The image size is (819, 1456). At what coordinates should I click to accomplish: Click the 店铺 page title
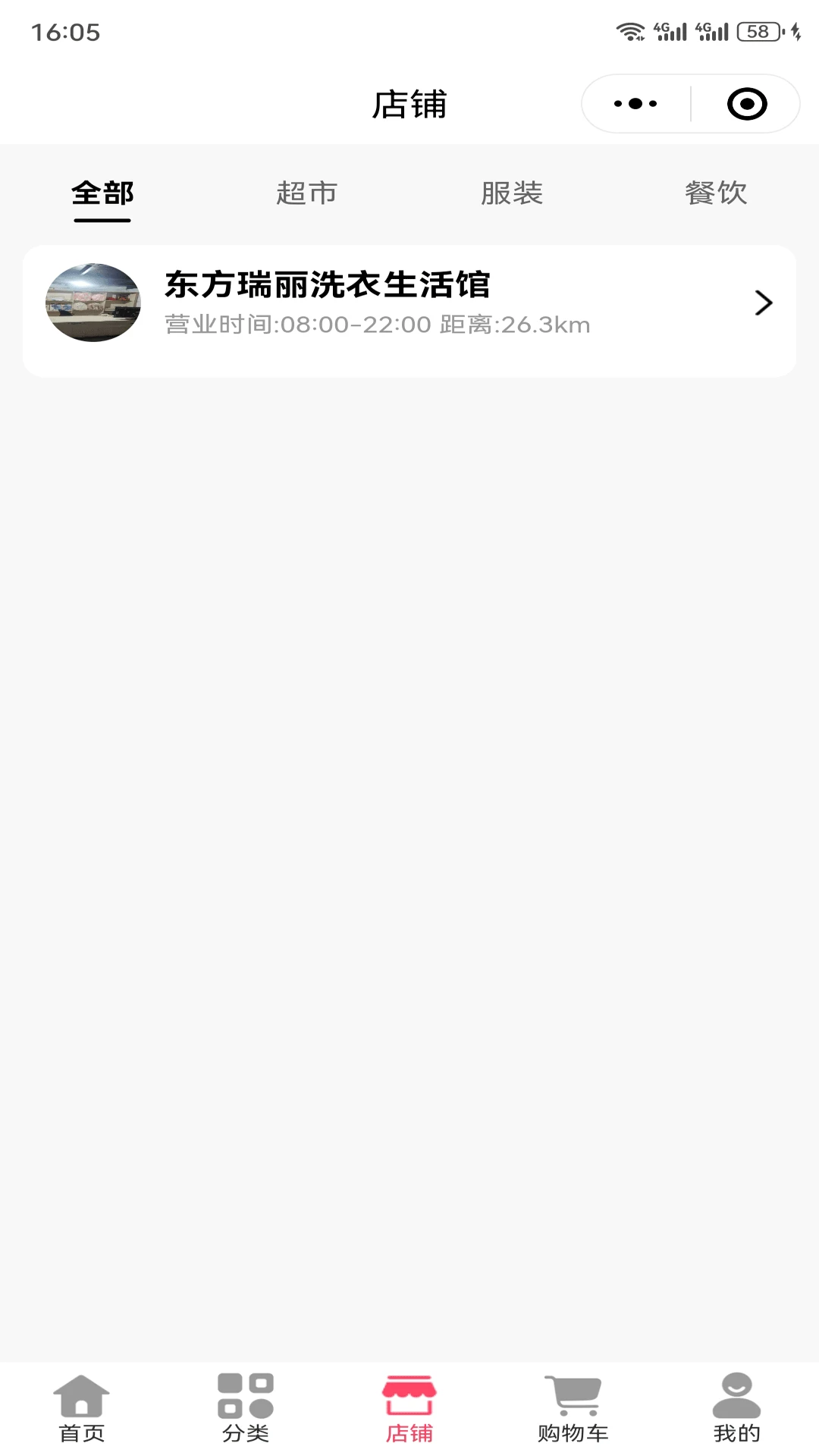(x=409, y=105)
